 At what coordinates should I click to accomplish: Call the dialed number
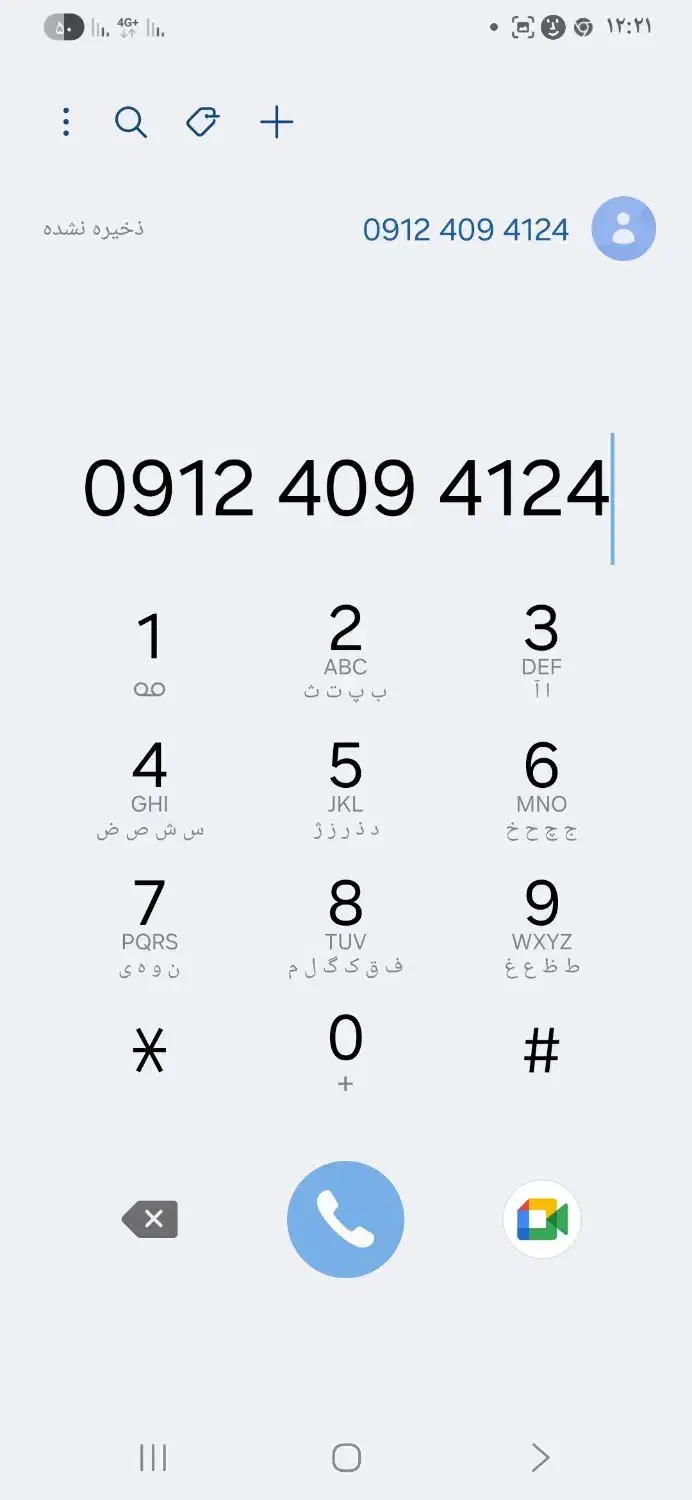pyautogui.click(x=346, y=1220)
